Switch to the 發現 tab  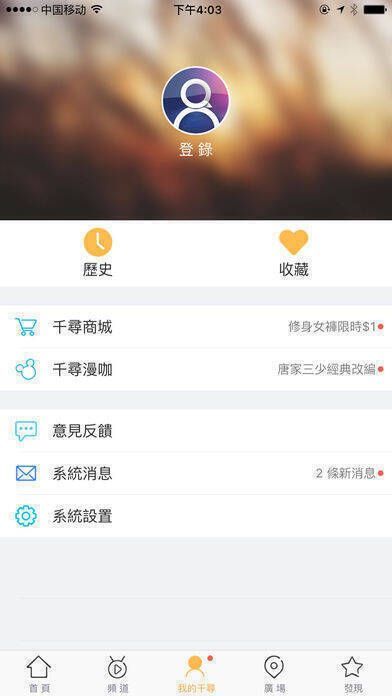click(x=352, y=674)
